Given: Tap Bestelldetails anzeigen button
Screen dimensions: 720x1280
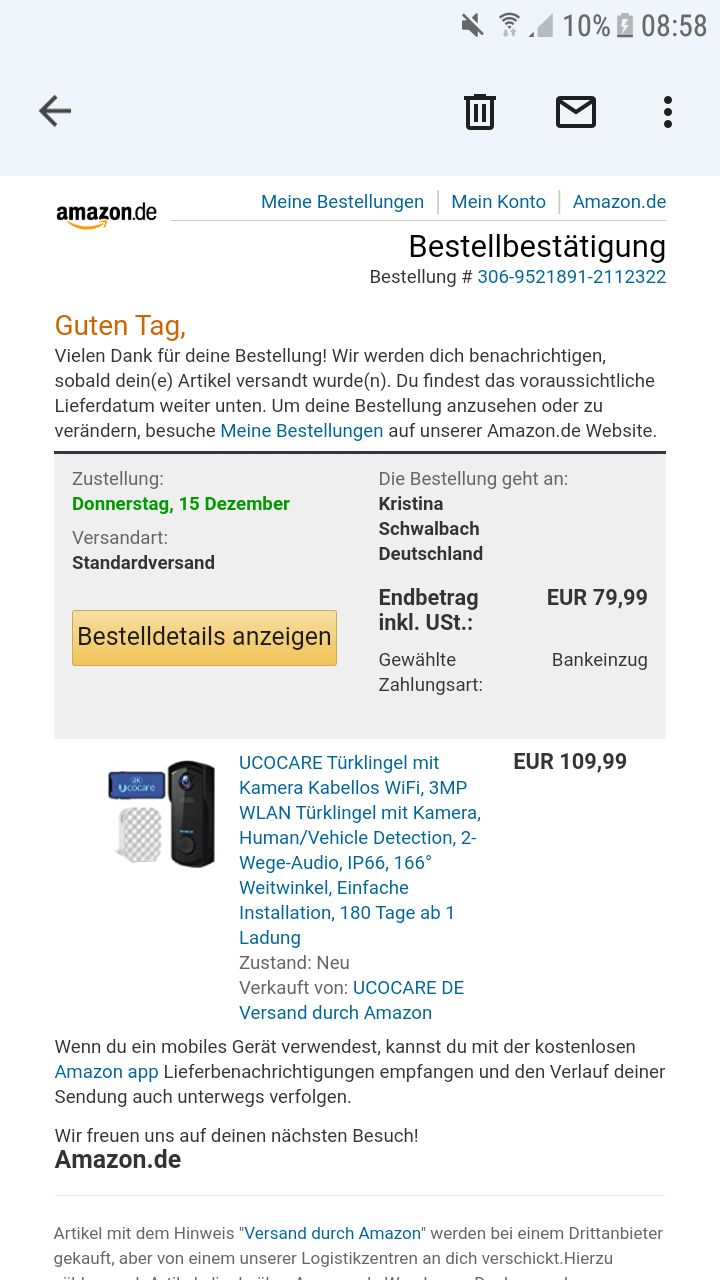Looking at the screenshot, I should pyautogui.click(x=204, y=637).
